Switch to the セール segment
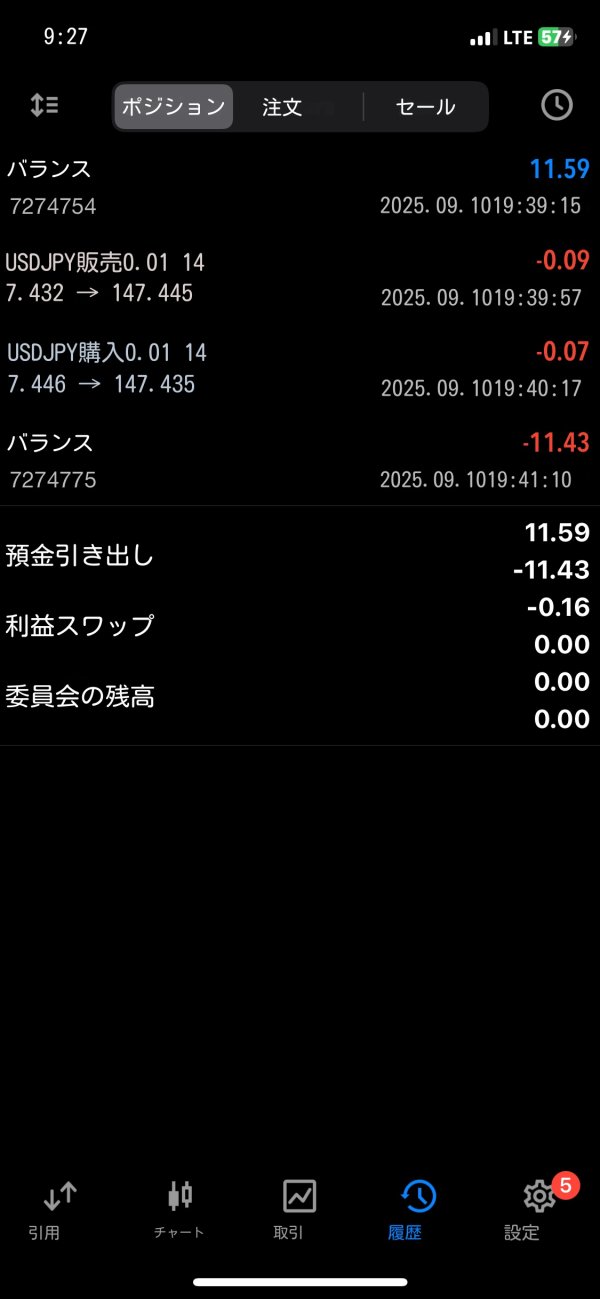The image size is (600, 1299). [x=425, y=107]
